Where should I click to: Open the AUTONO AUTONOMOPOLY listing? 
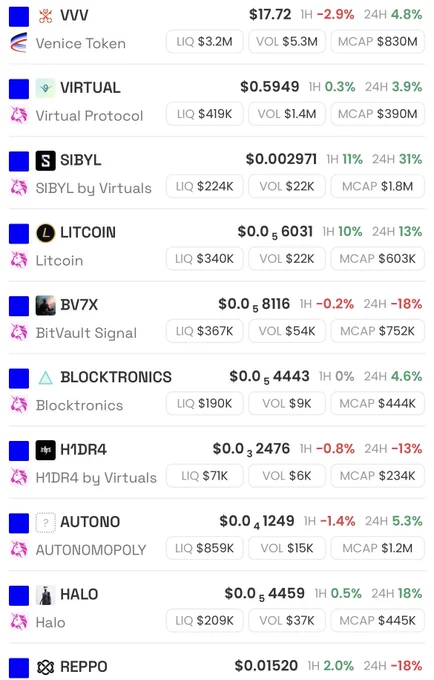pos(217,536)
